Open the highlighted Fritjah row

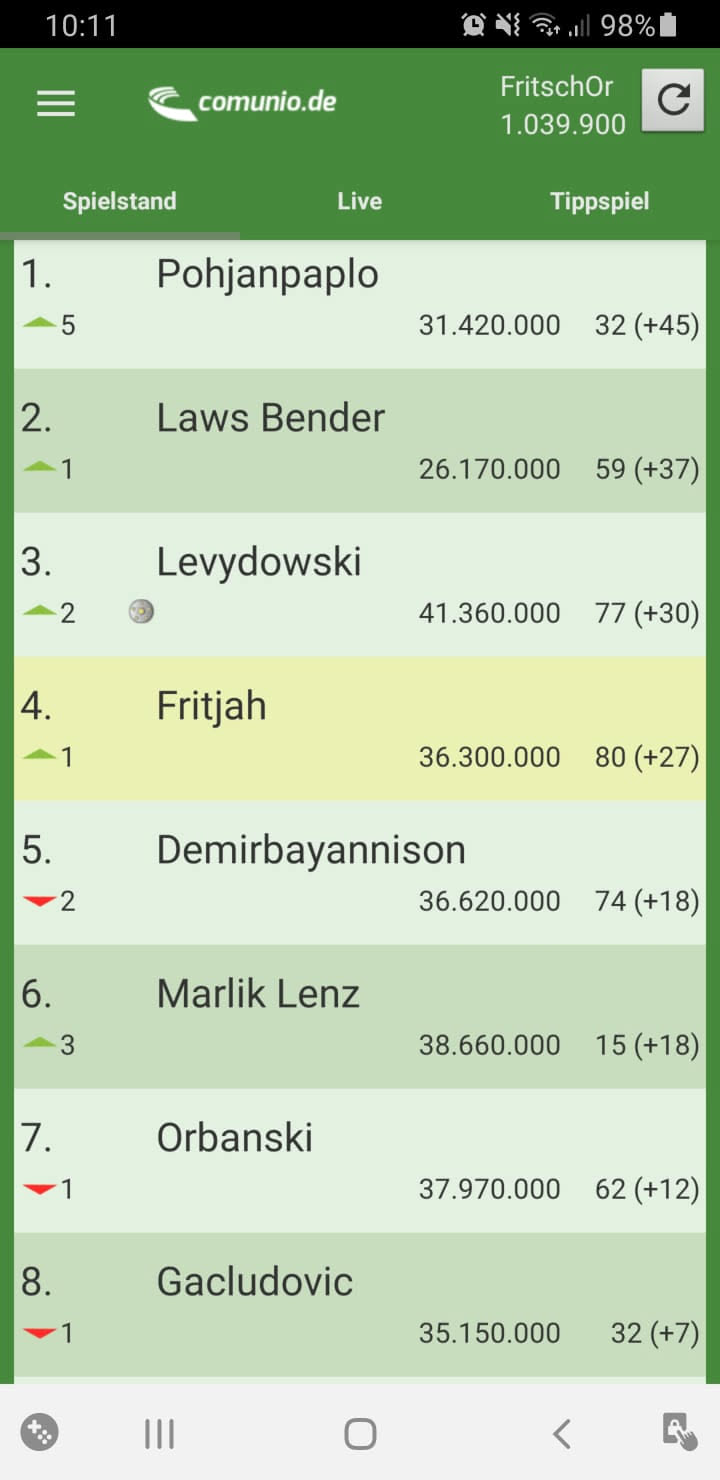211,706
